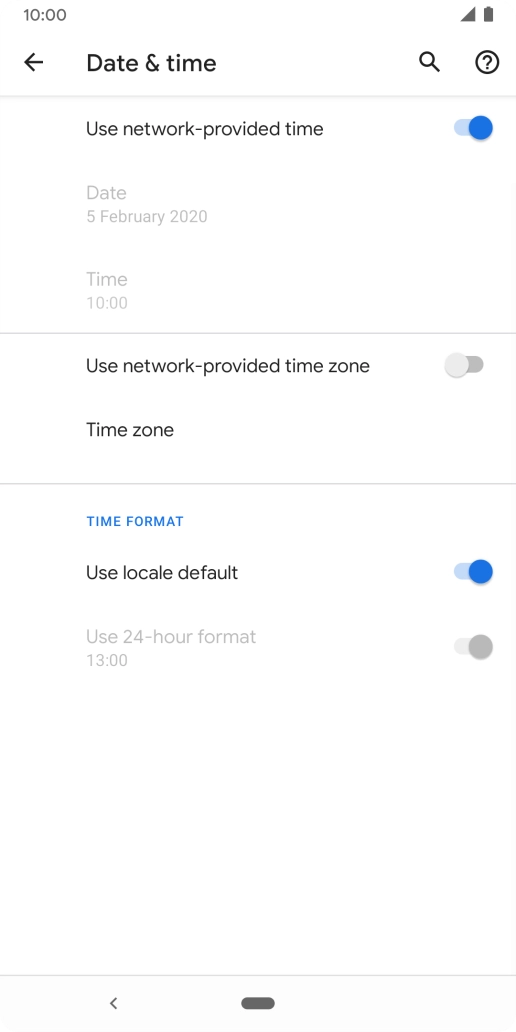Tap the system back button in navigation bar
The height and width of the screenshot is (1032, 516).
pyautogui.click(x=113, y=1003)
